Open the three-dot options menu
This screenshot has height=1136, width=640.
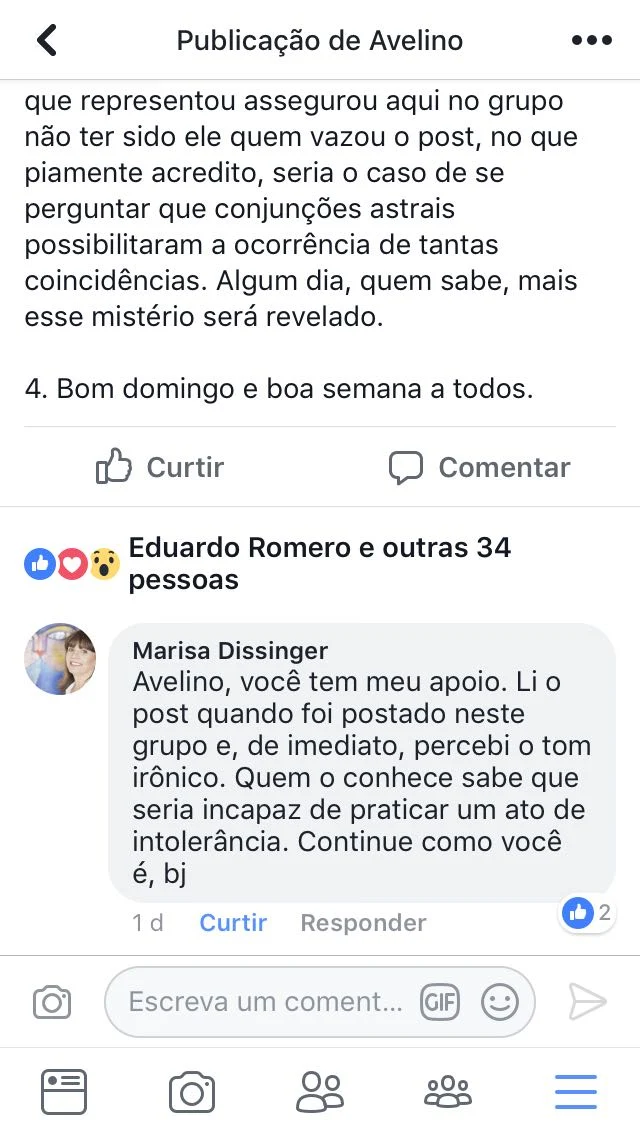pyautogui.click(x=591, y=41)
